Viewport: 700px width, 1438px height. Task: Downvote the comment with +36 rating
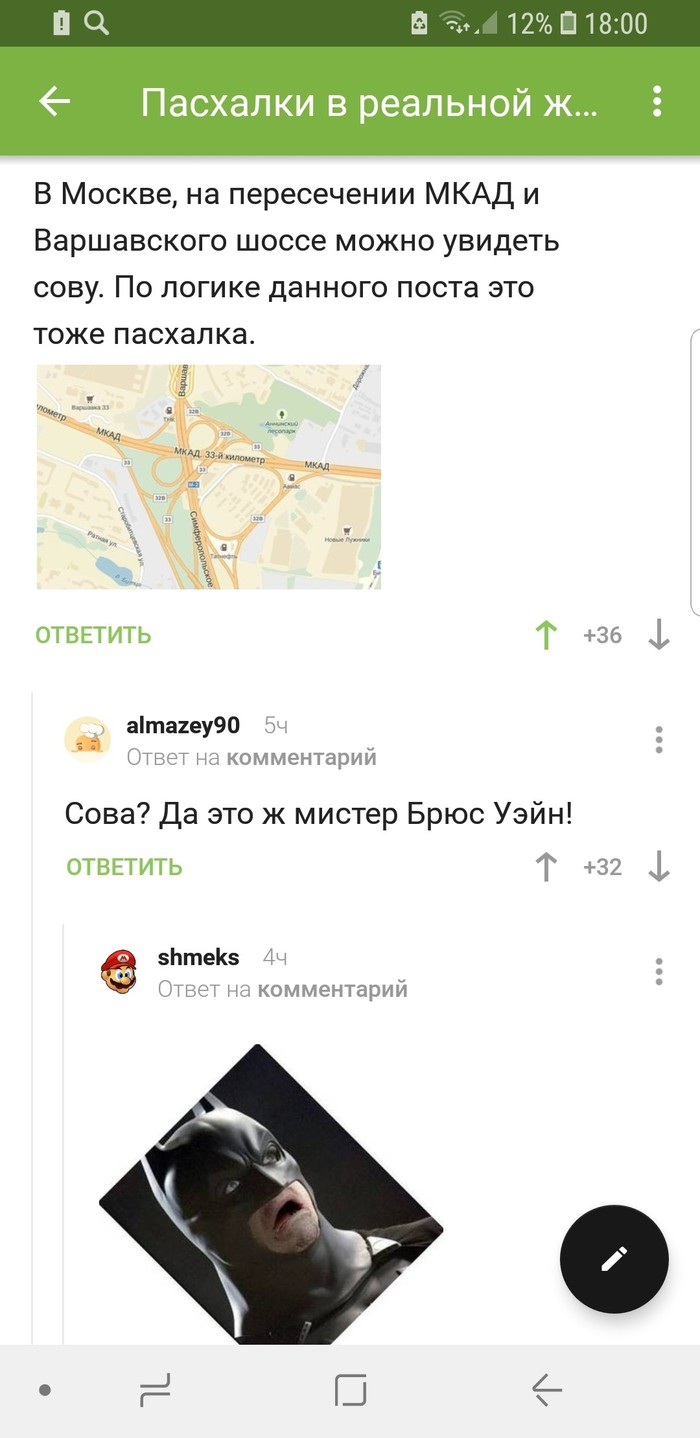click(659, 635)
